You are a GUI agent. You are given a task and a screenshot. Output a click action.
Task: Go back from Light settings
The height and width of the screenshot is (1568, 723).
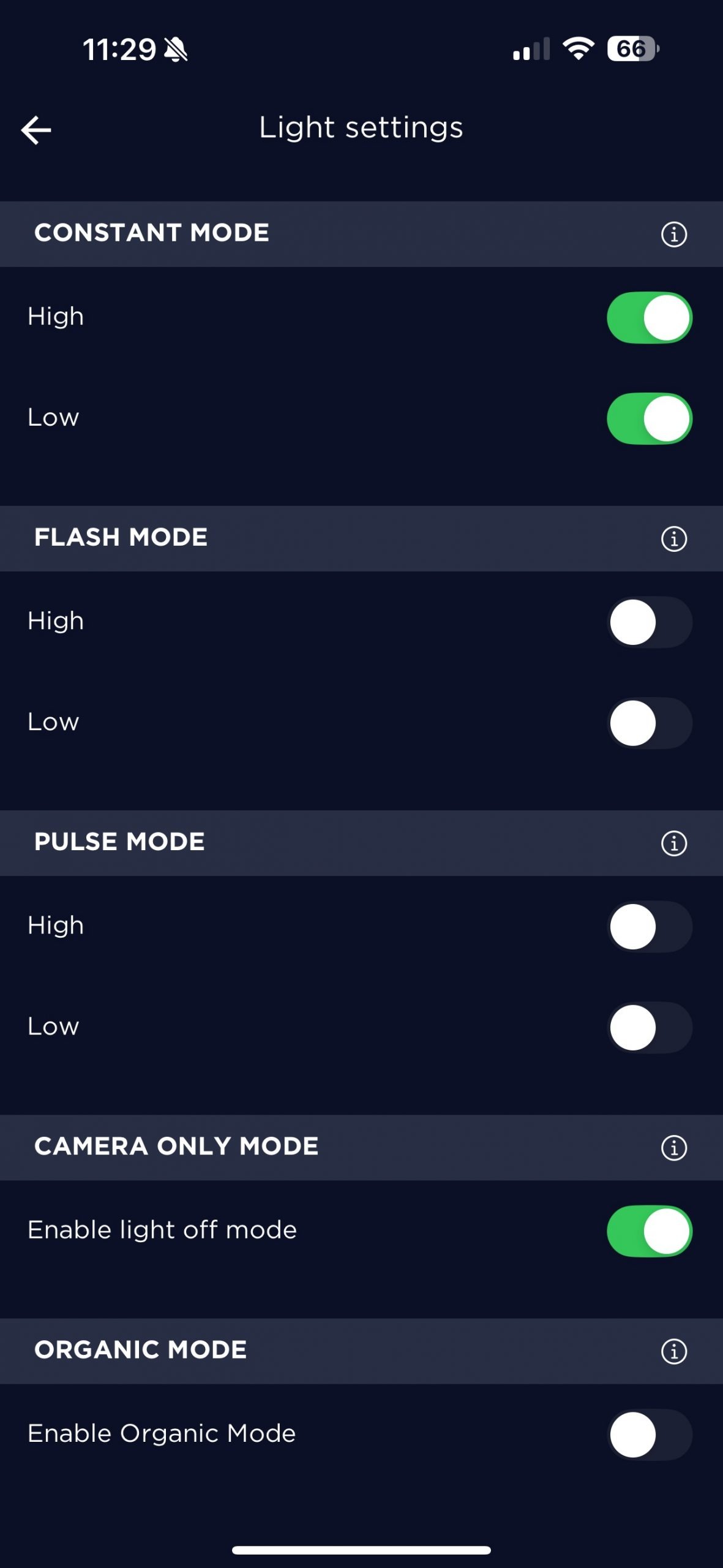pyautogui.click(x=36, y=130)
